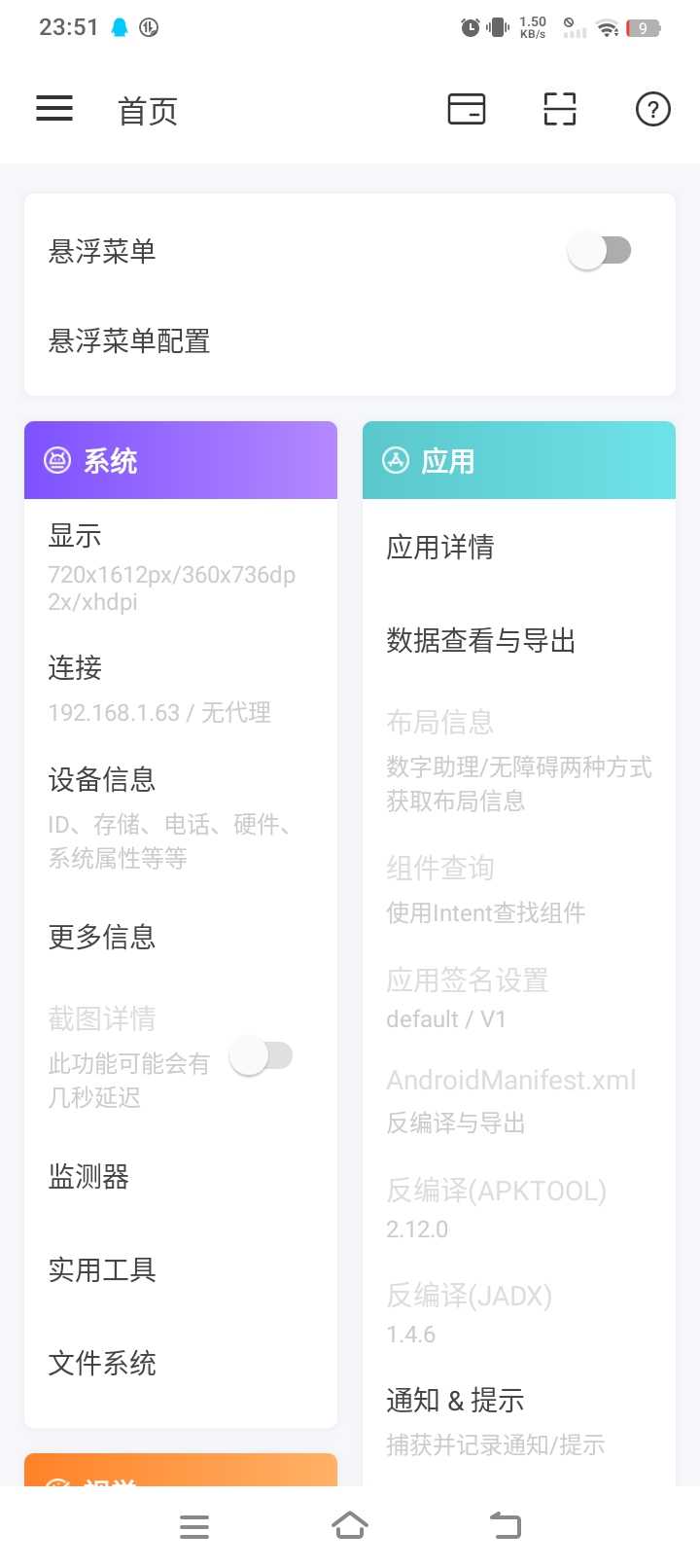Tap the system back button

[x=505, y=1526]
